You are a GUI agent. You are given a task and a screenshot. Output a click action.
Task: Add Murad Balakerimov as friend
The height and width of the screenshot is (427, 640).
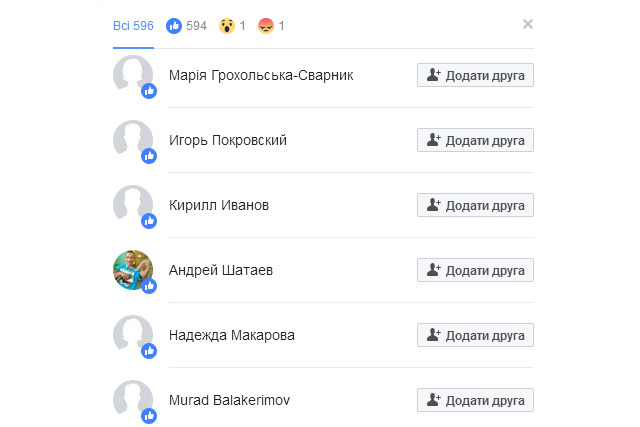click(475, 400)
